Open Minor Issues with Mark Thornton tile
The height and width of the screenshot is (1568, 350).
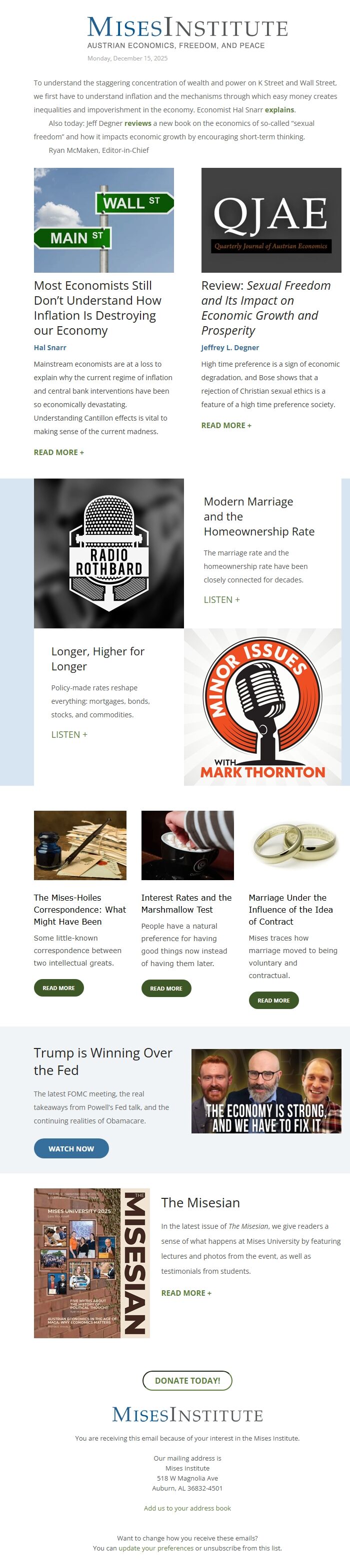click(262, 707)
